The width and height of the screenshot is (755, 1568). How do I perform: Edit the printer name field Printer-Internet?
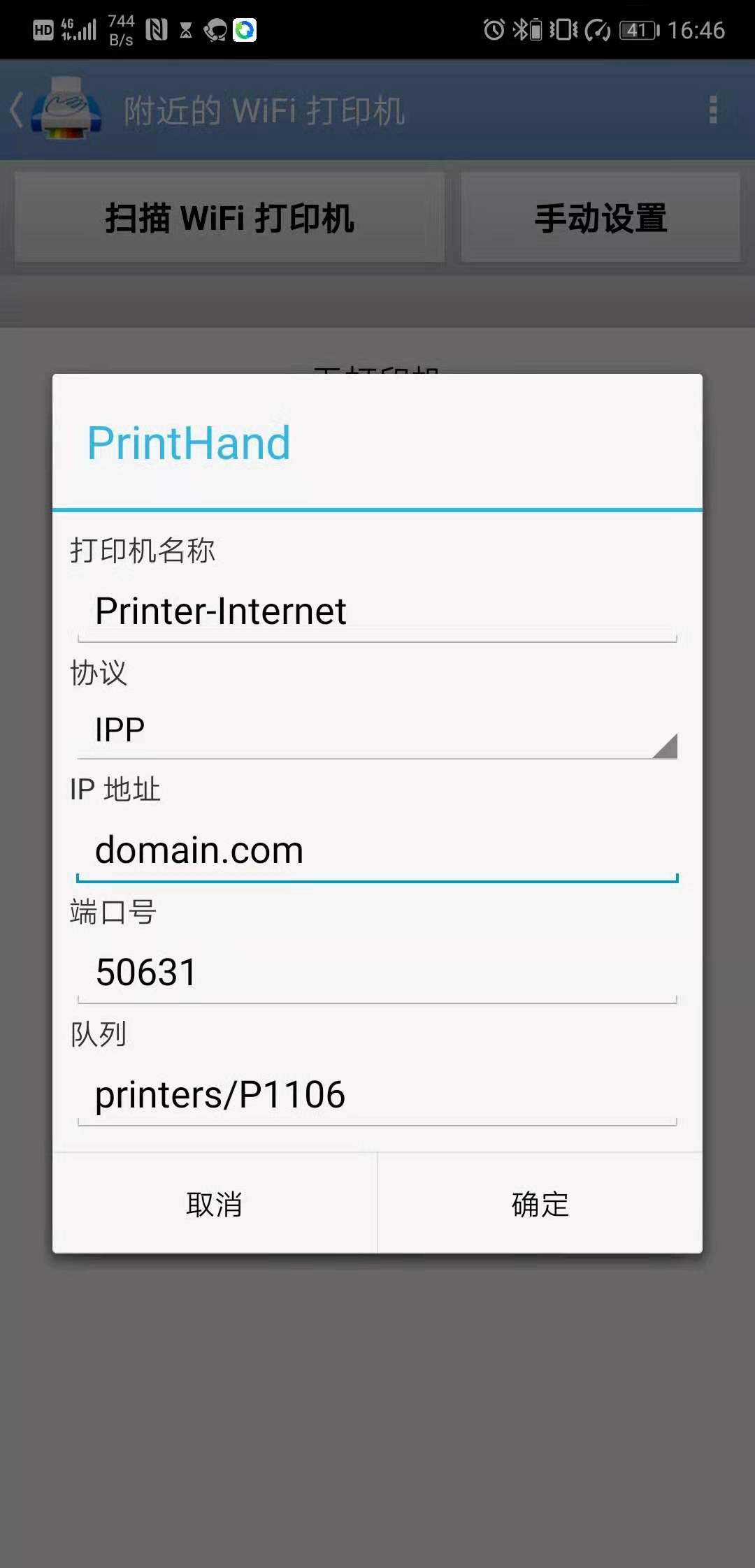coord(377,611)
